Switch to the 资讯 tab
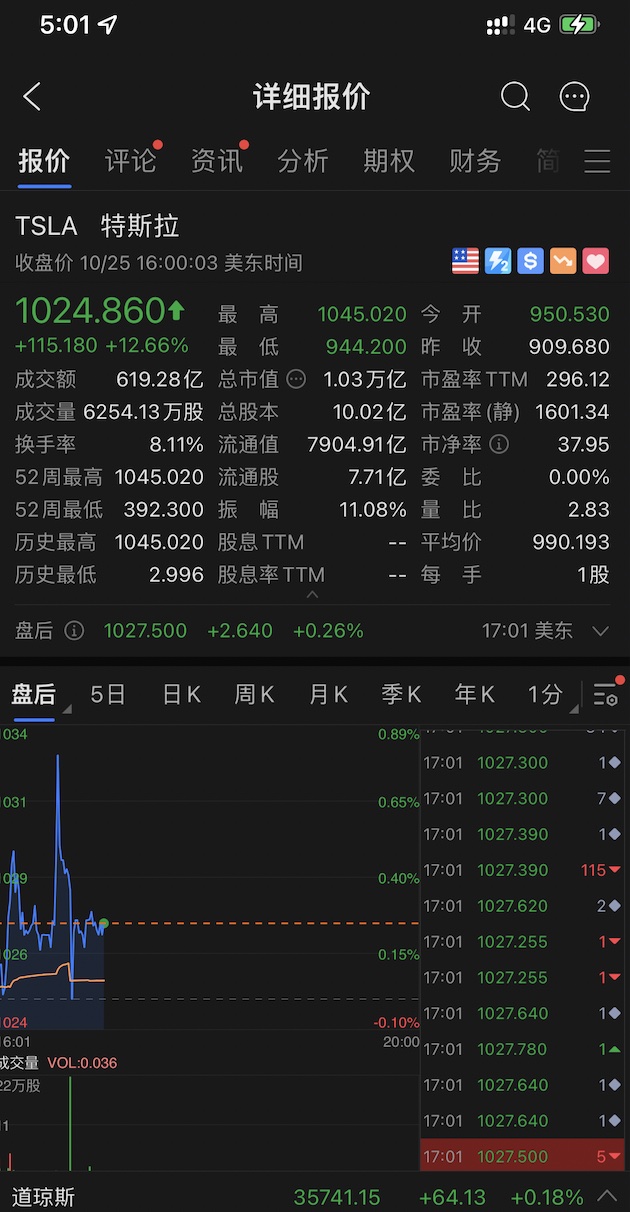The width and height of the screenshot is (630, 1212). [217, 161]
